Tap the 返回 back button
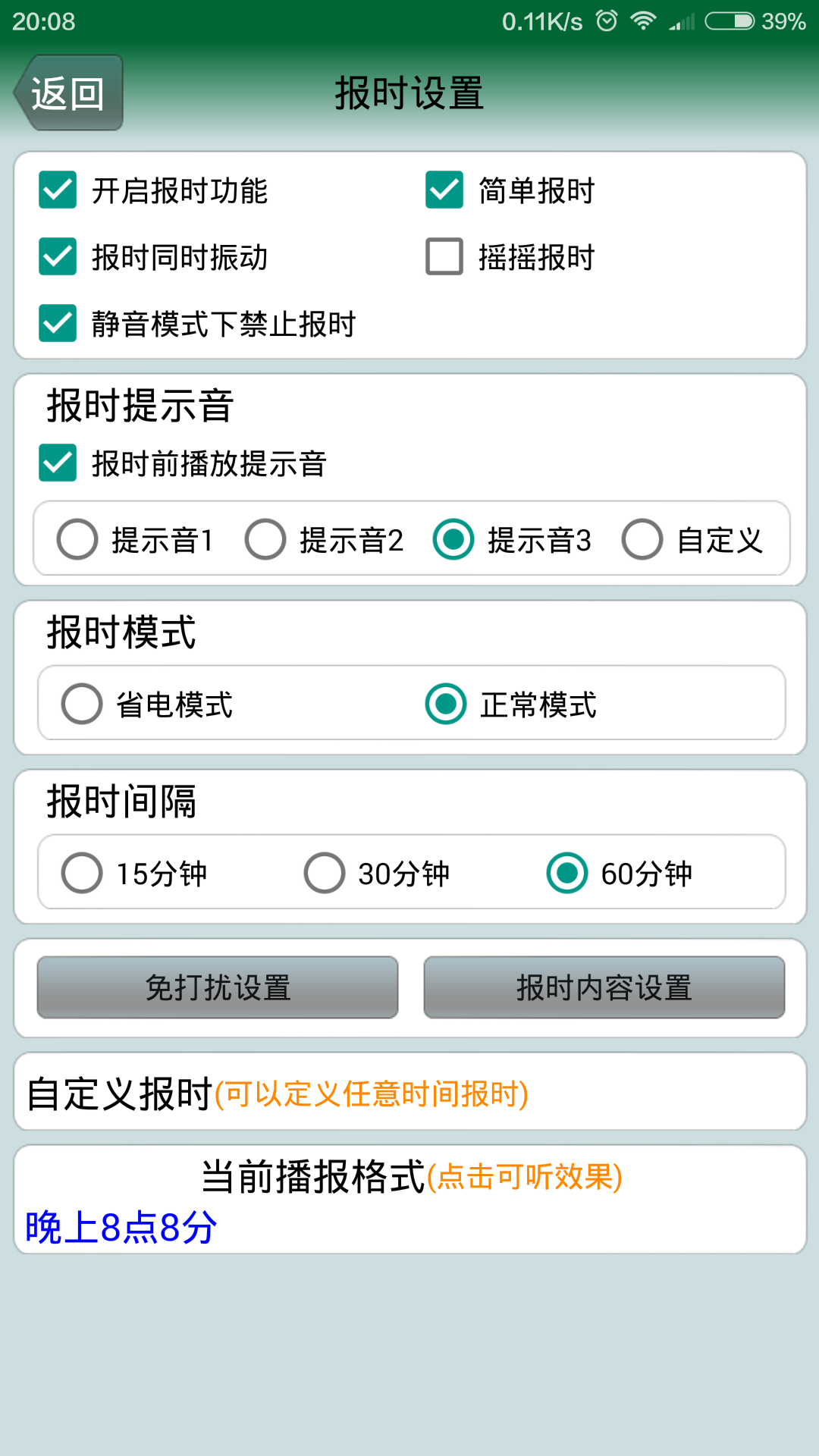The height and width of the screenshot is (1456, 819). tap(68, 93)
